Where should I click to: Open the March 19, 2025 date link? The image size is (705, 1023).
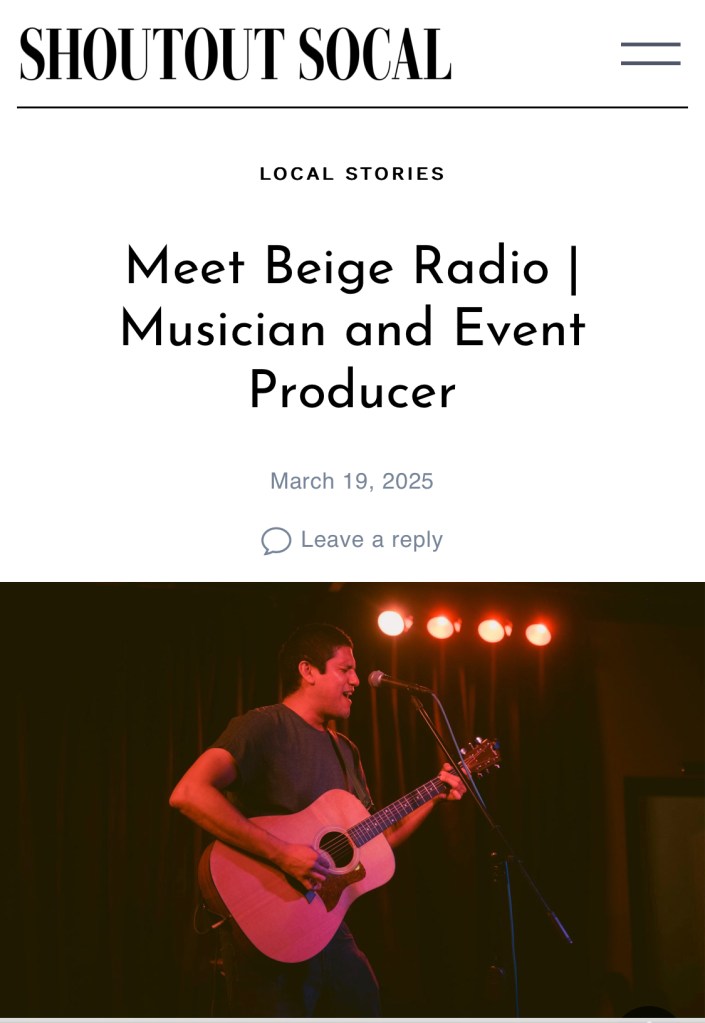coord(352,481)
